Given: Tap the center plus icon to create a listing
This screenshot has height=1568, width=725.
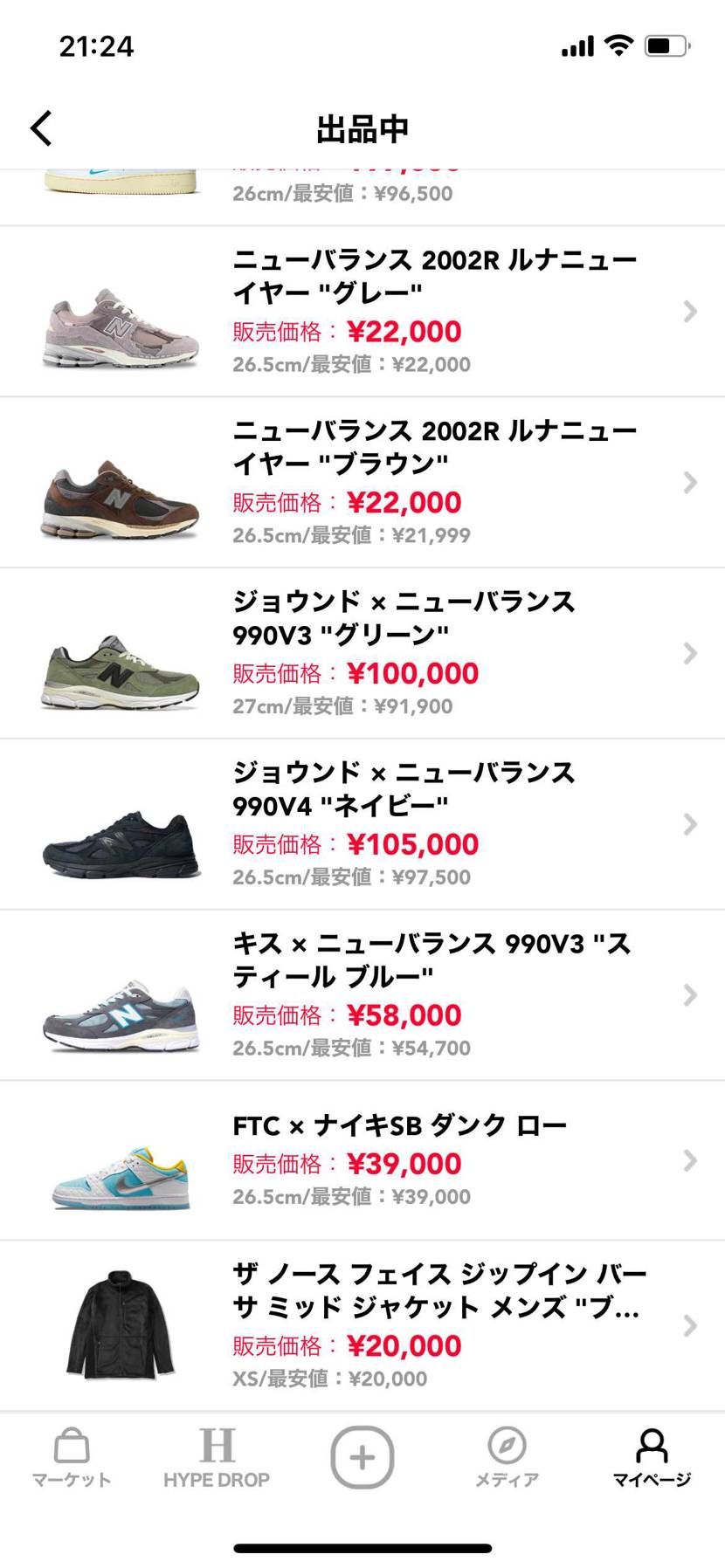Looking at the screenshot, I should 362,1456.
